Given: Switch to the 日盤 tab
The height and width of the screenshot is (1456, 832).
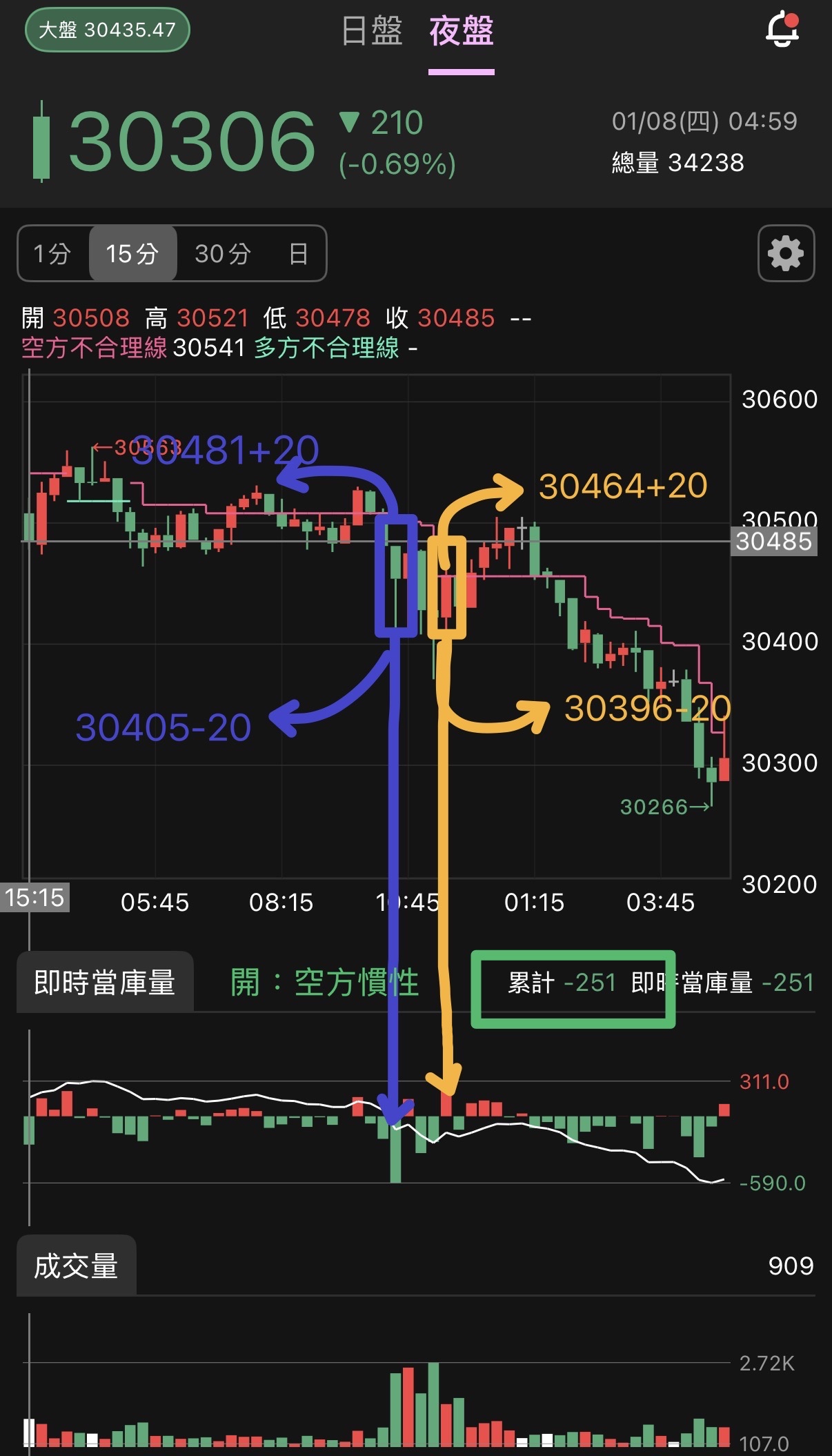Looking at the screenshot, I should 372,32.
